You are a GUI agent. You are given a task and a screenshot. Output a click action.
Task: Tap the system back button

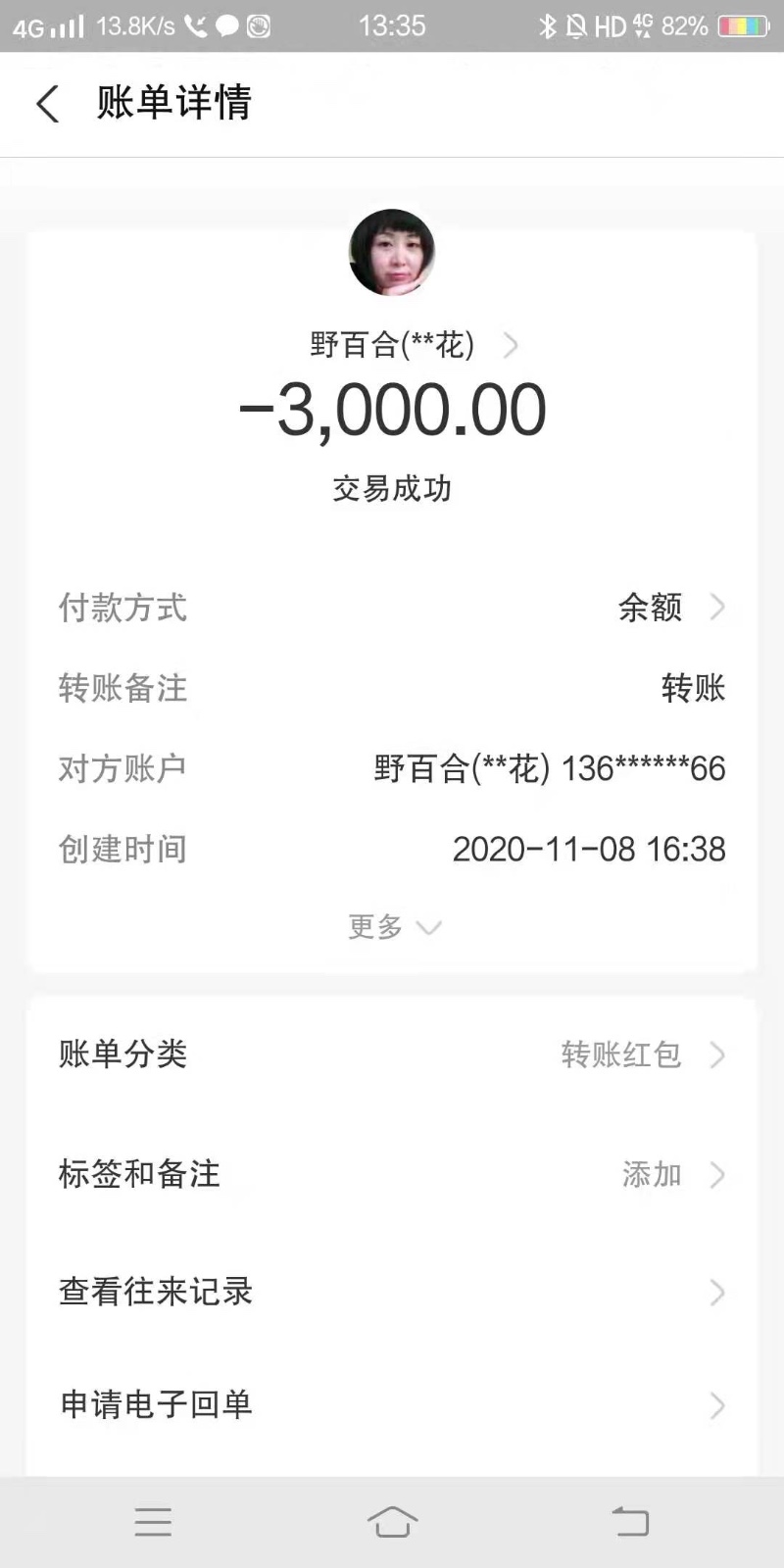(x=630, y=1522)
